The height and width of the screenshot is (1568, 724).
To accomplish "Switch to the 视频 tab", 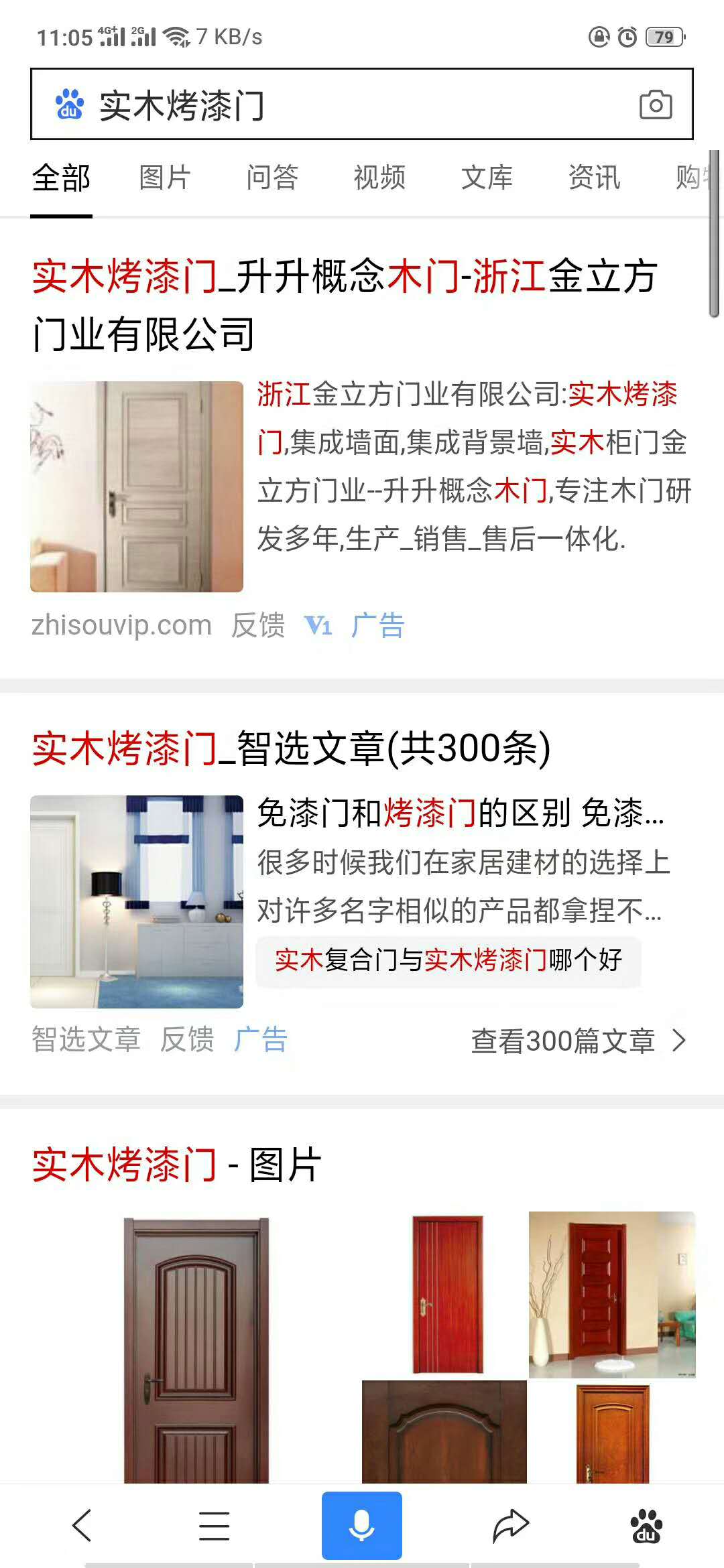I will click(x=379, y=178).
